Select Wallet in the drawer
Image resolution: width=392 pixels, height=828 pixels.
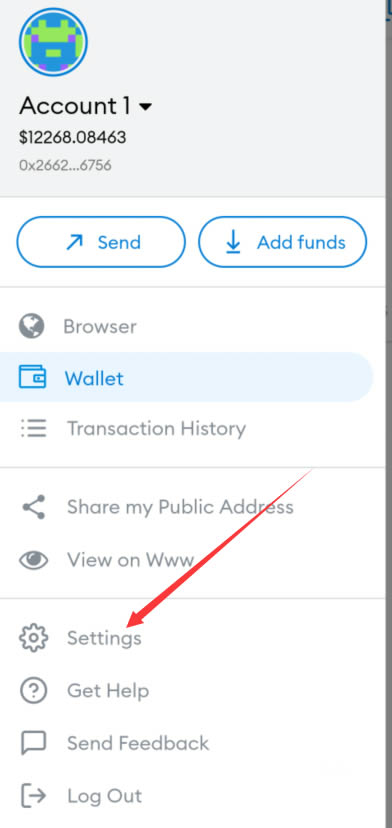186,378
